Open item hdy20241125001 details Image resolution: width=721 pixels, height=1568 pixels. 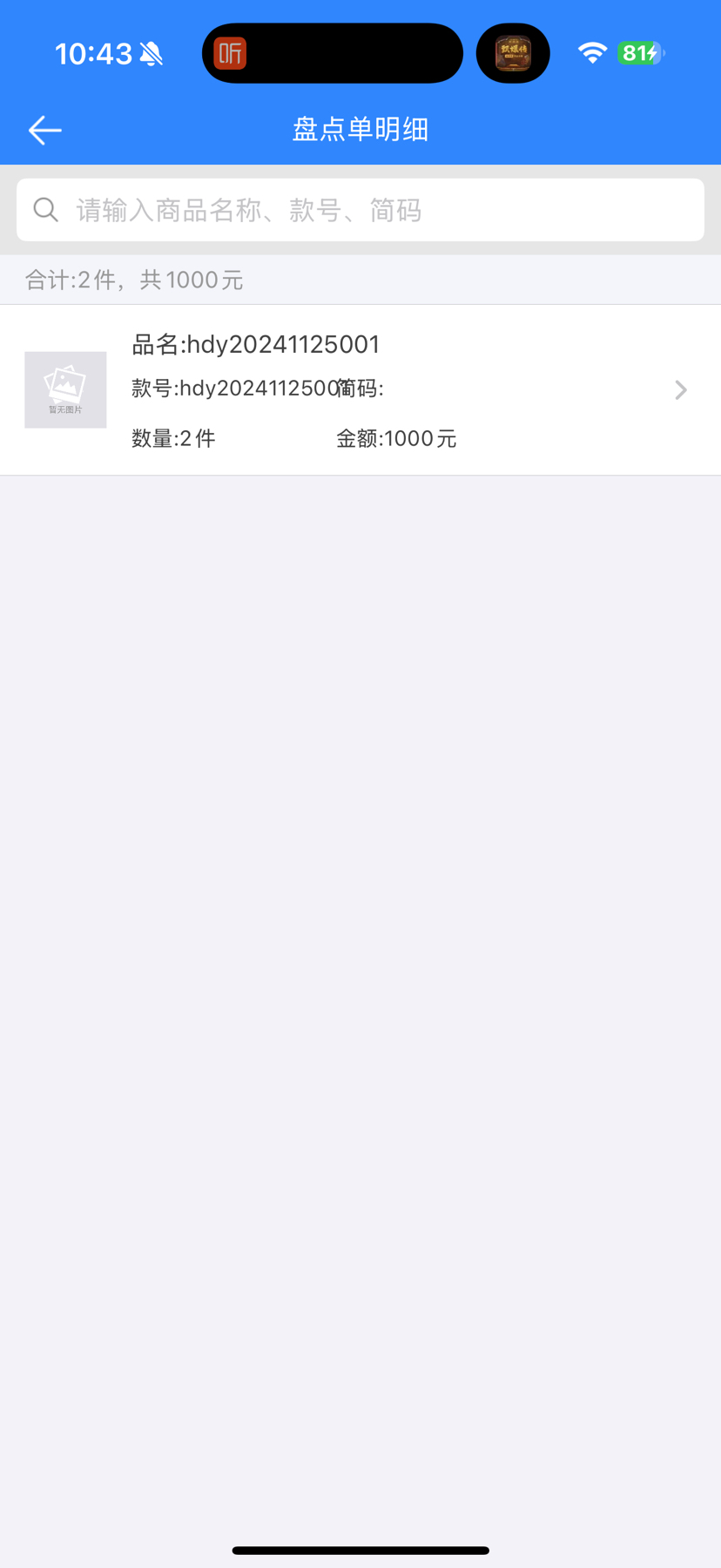click(x=360, y=389)
